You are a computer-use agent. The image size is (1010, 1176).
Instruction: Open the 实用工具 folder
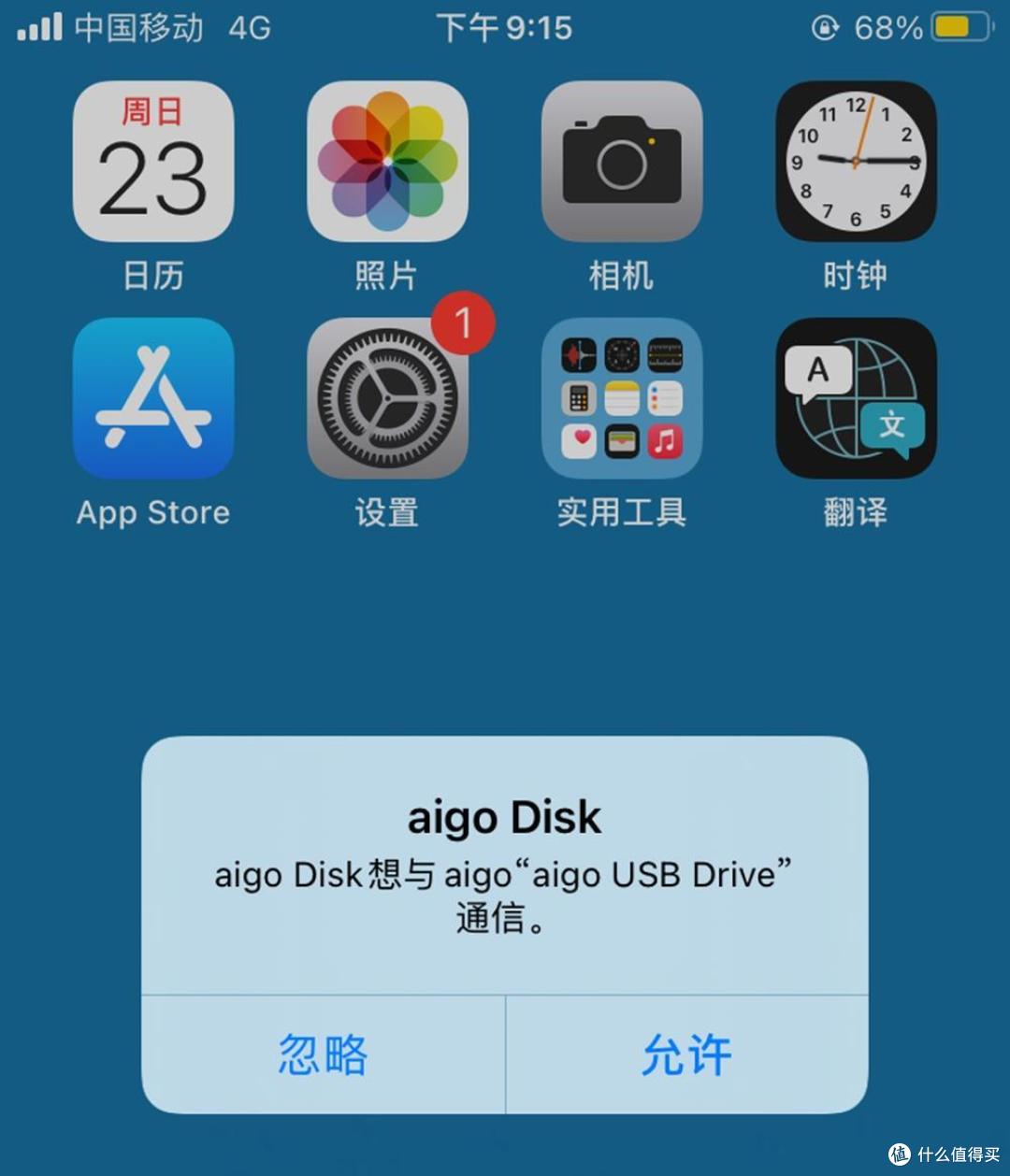point(622,400)
